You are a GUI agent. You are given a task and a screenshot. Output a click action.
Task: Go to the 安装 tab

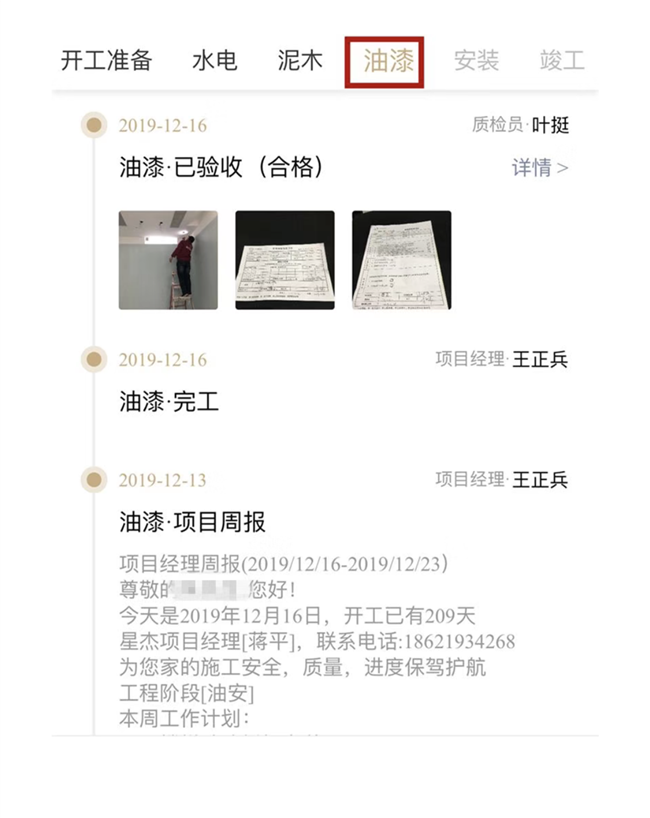476,61
